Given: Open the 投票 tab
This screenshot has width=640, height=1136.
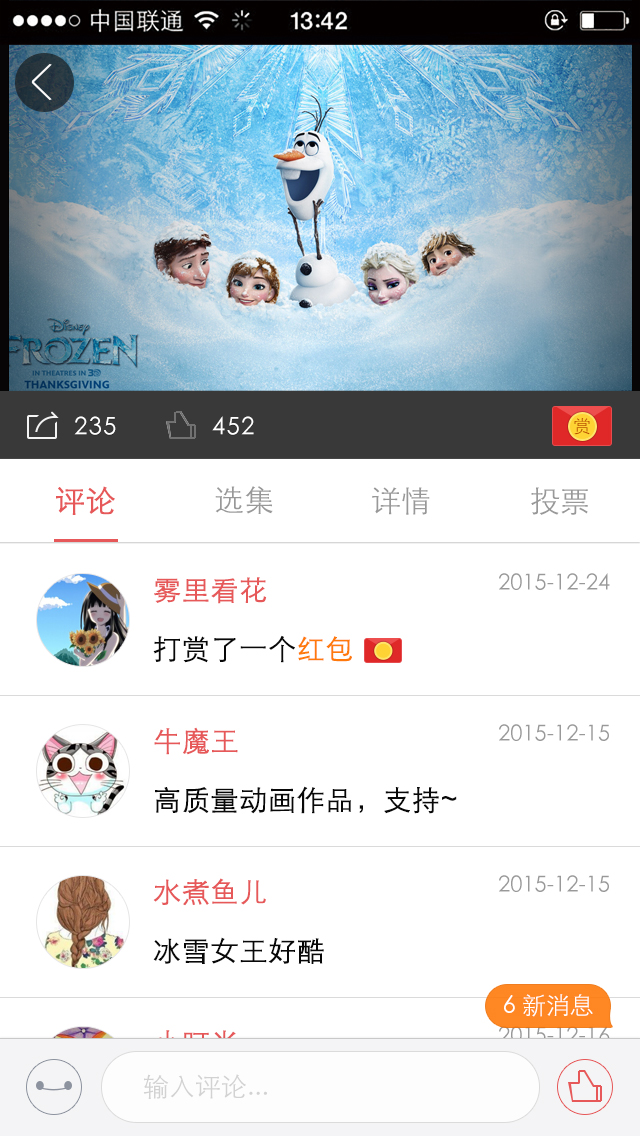Looking at the screenshot, I should coord(559,501).
